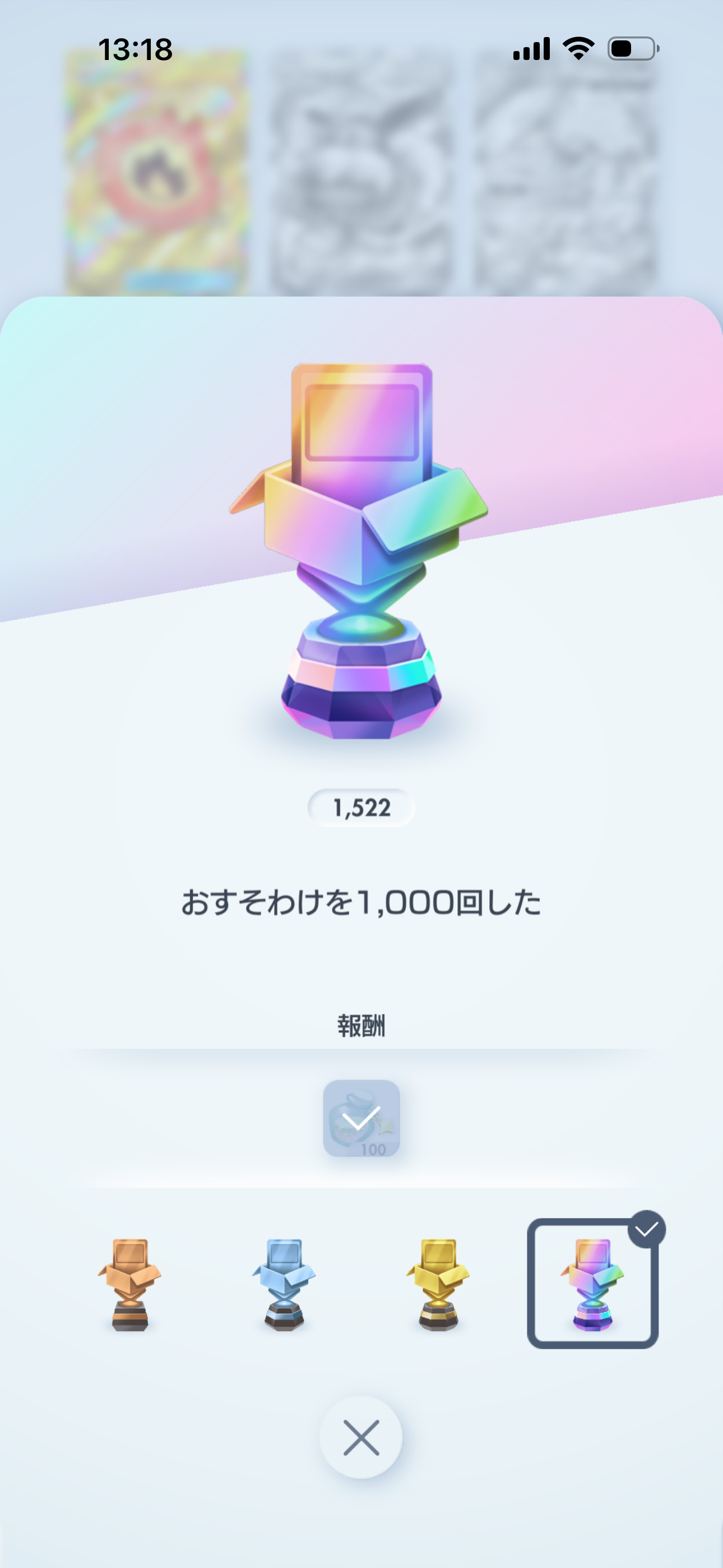Close the trophy detail panel

point(361,1437)
